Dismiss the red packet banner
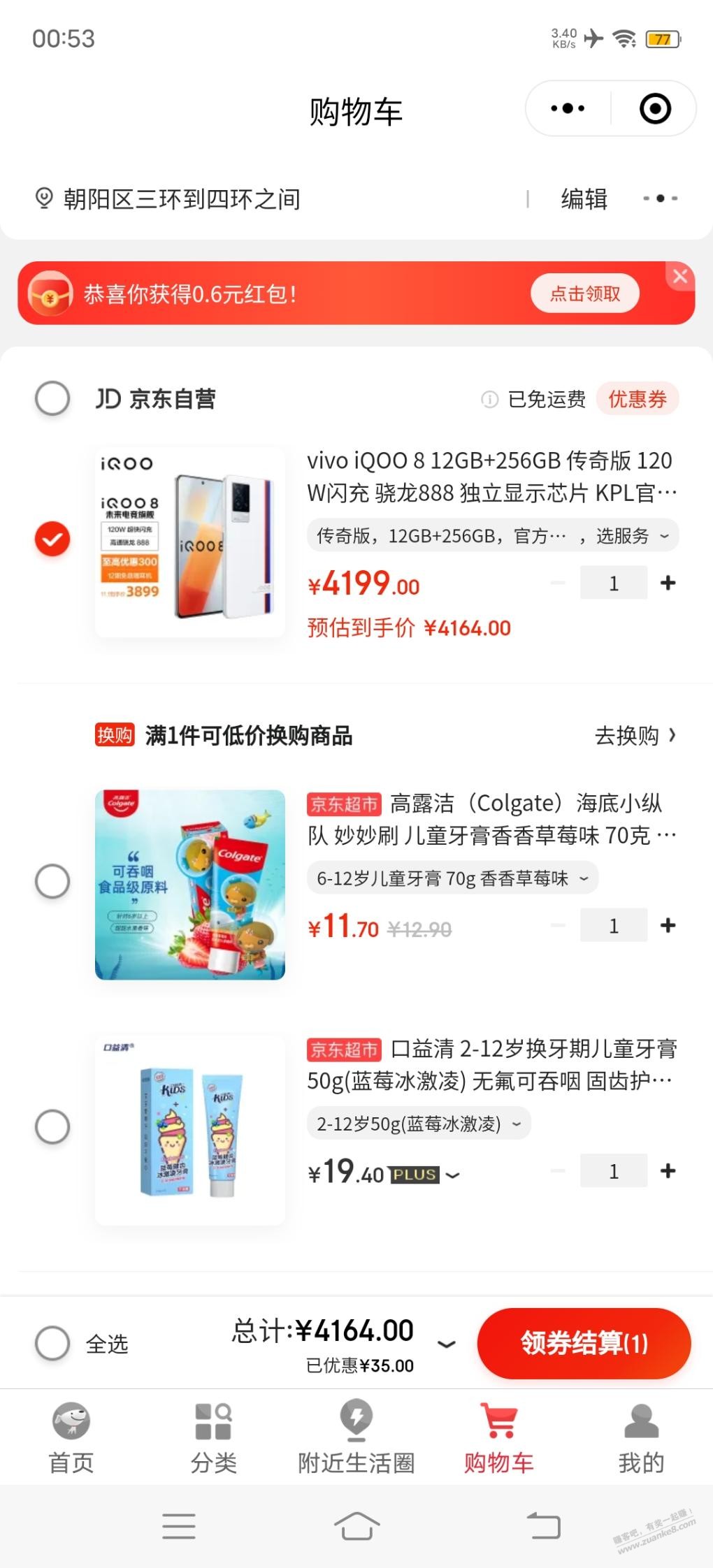 [680, 276]
